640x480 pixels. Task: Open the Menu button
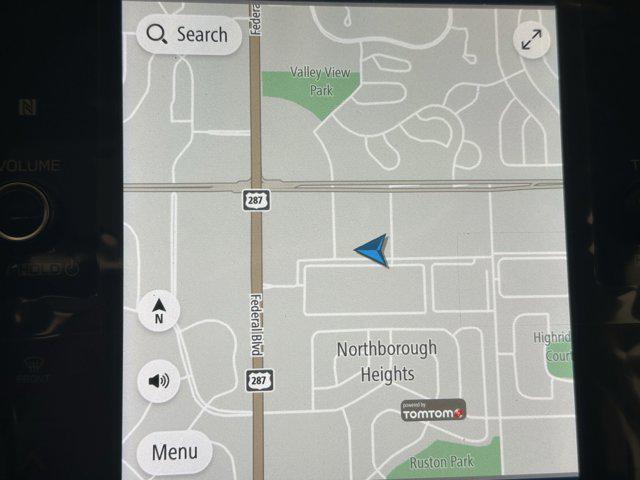(174, 452)
